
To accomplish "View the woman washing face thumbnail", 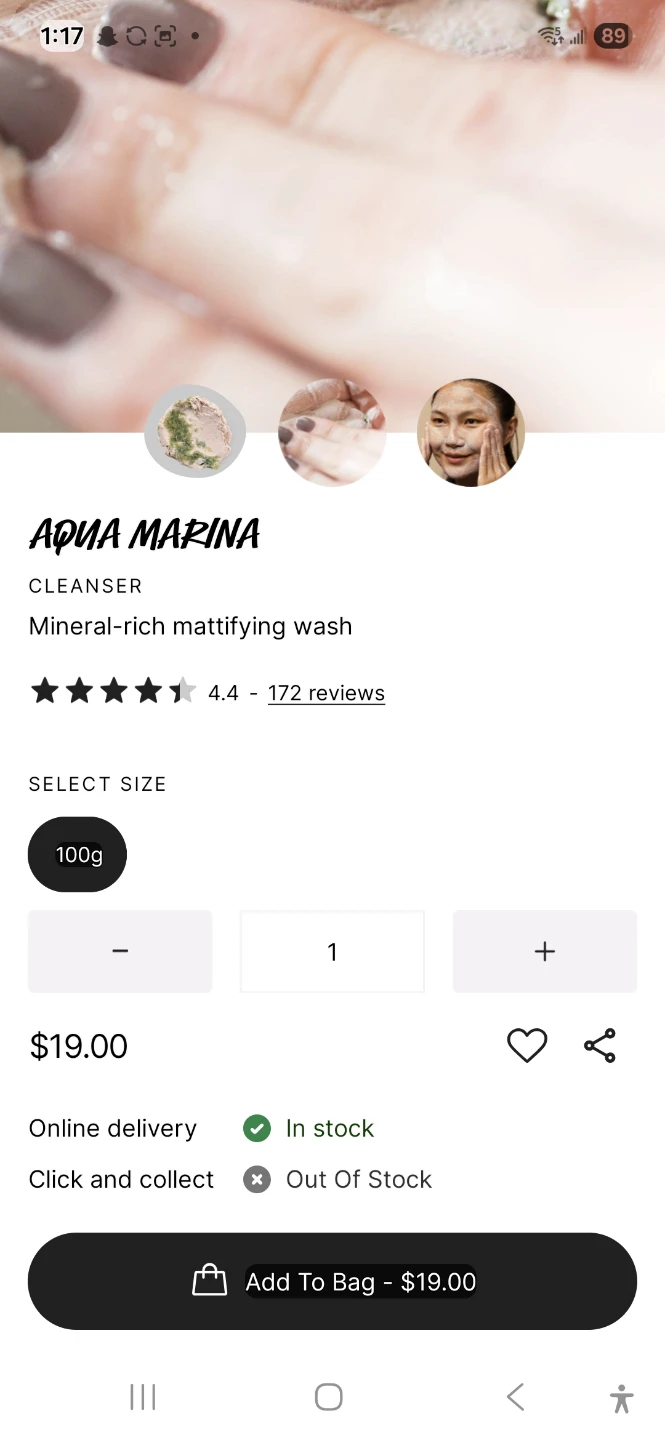I will [470, 432].
